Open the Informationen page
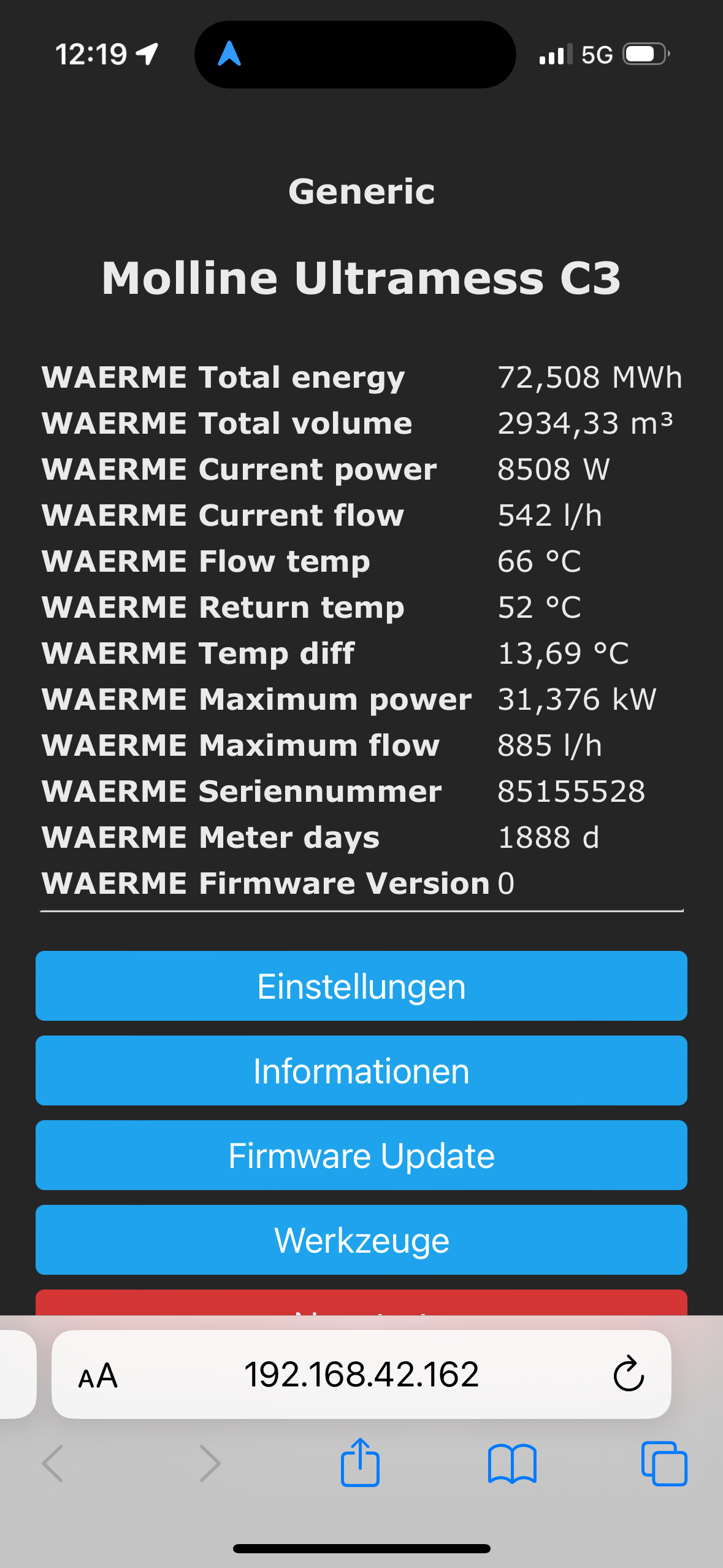 [361, 1070]
